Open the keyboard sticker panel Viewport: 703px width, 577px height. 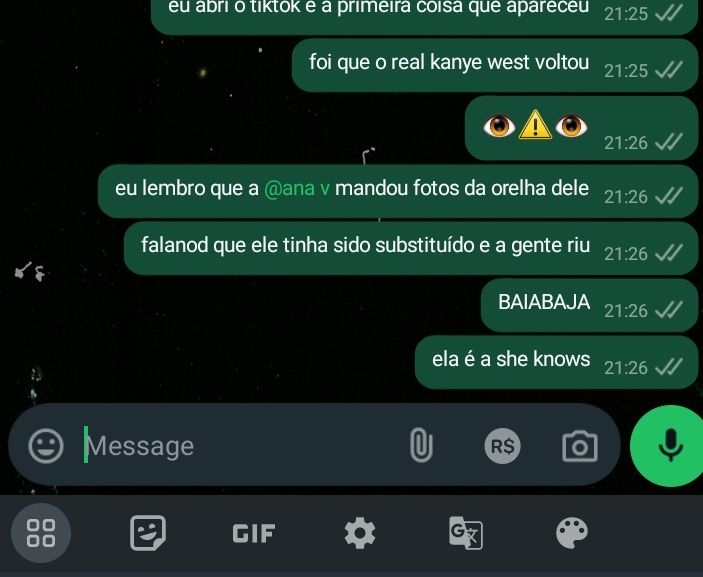[x=148, y=534]
